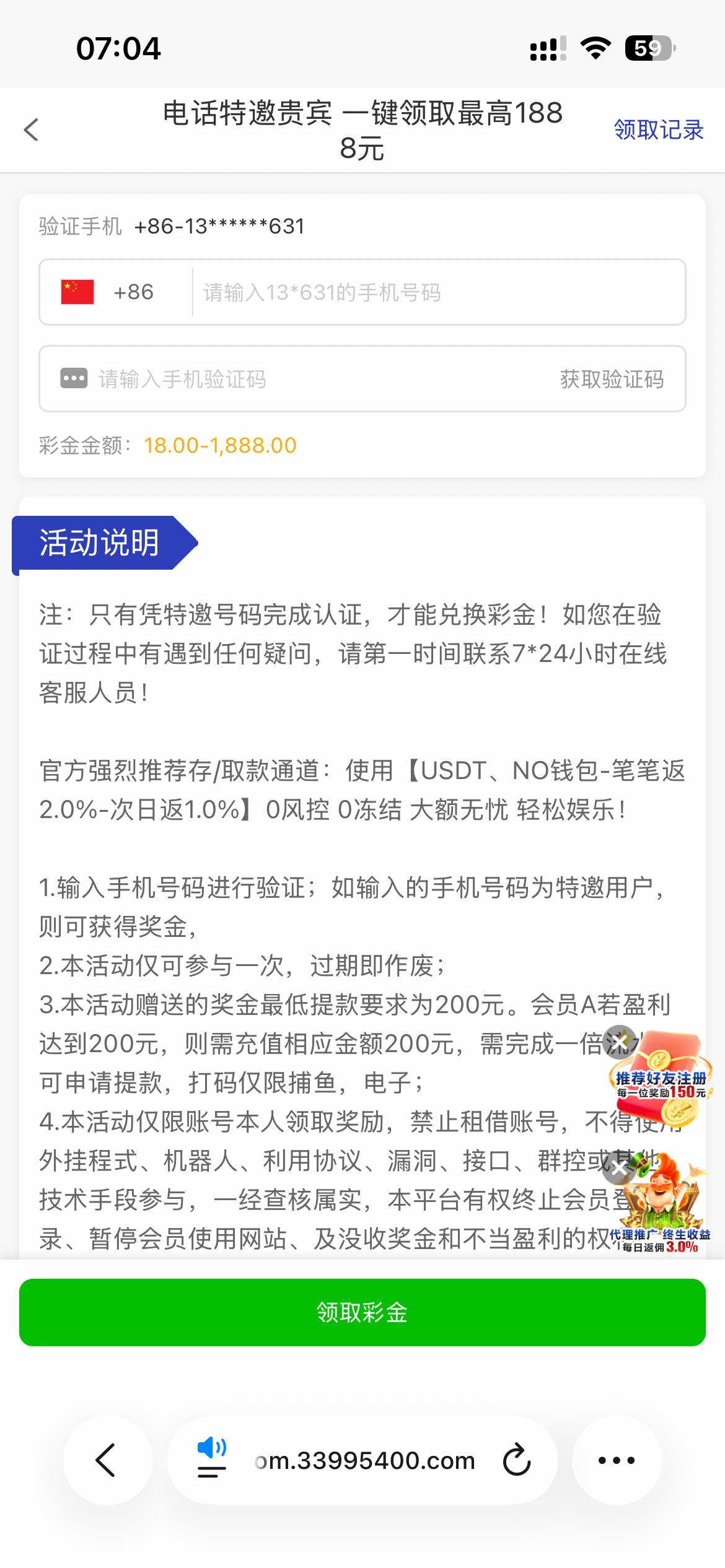Image resolution: width=725 pixels, height=1568 pixels.
Task: Close the 代理推广 floating banner
Action: (x=619, y=1169)
